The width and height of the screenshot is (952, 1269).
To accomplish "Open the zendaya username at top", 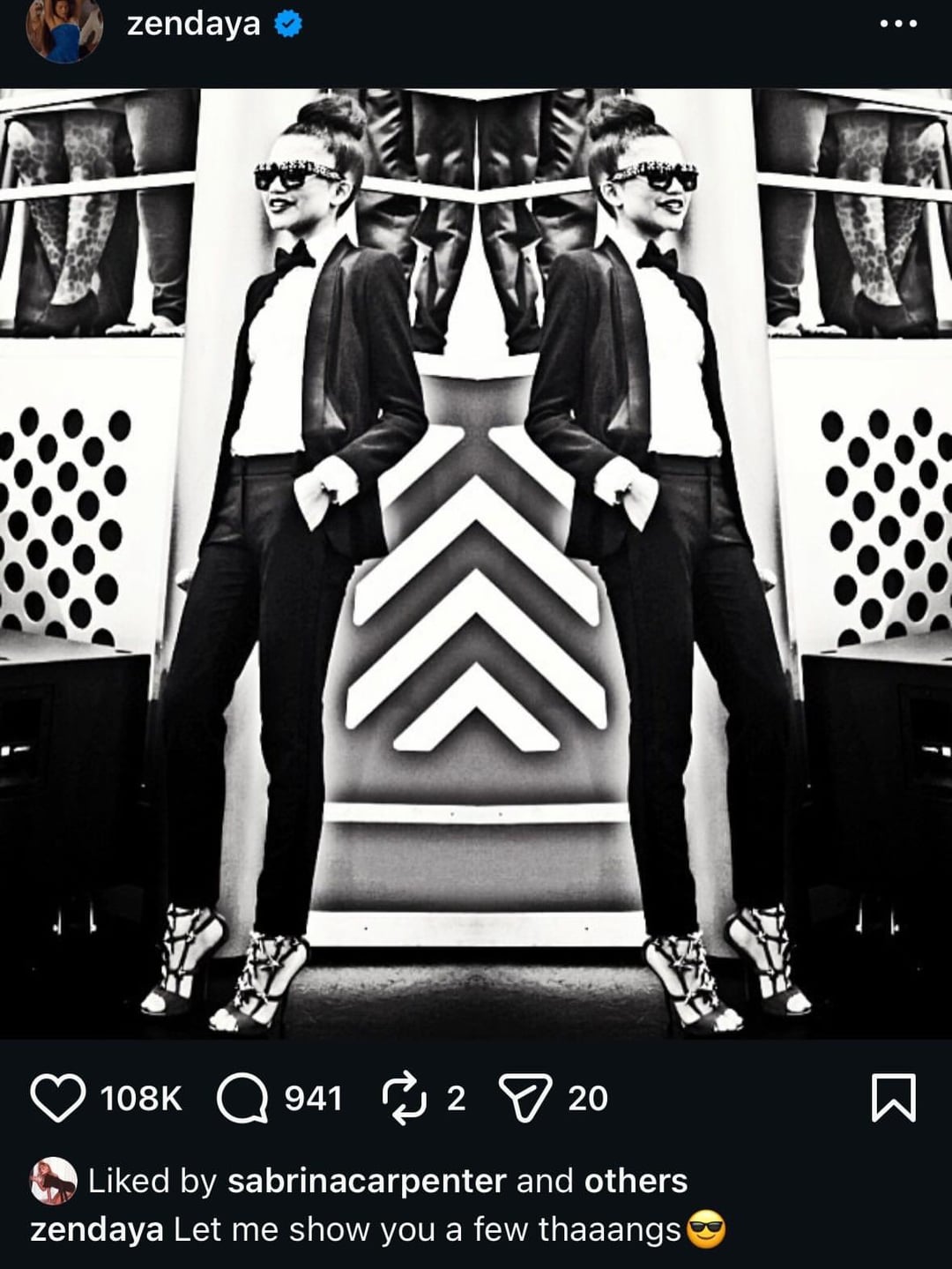I will point(193,25).
